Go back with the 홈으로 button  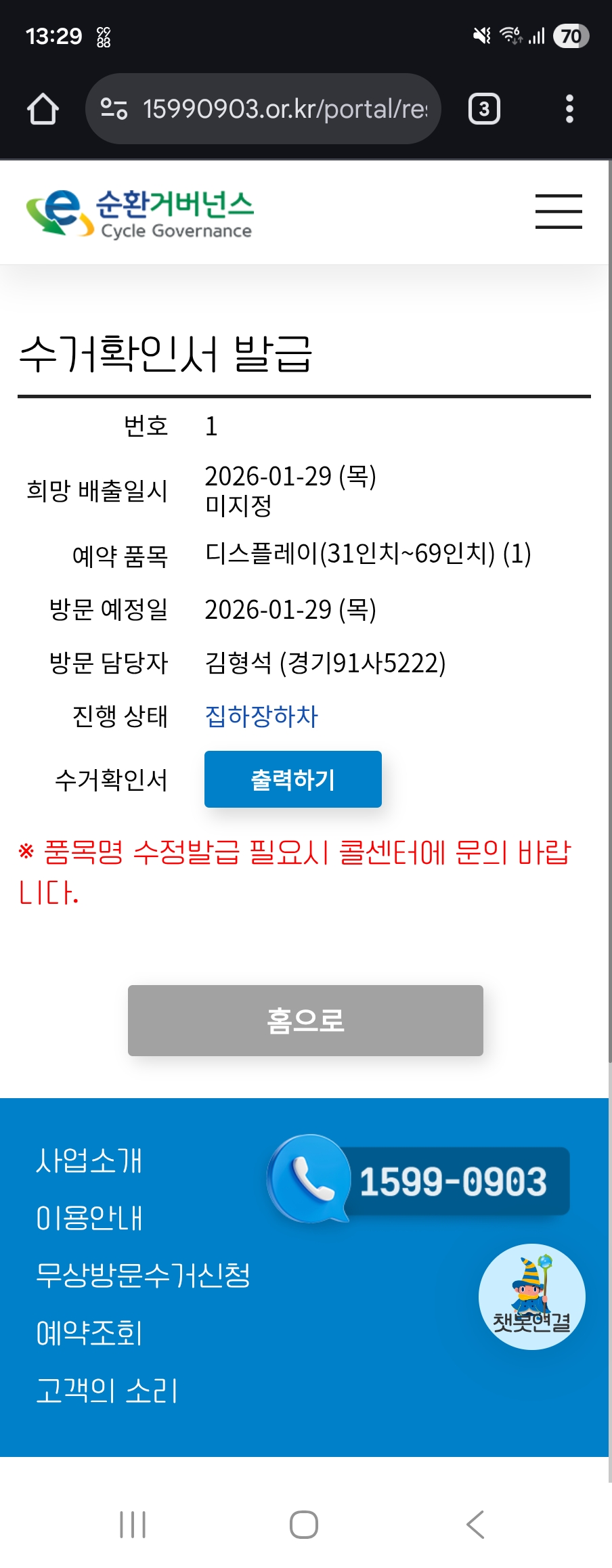(305, 1020)
